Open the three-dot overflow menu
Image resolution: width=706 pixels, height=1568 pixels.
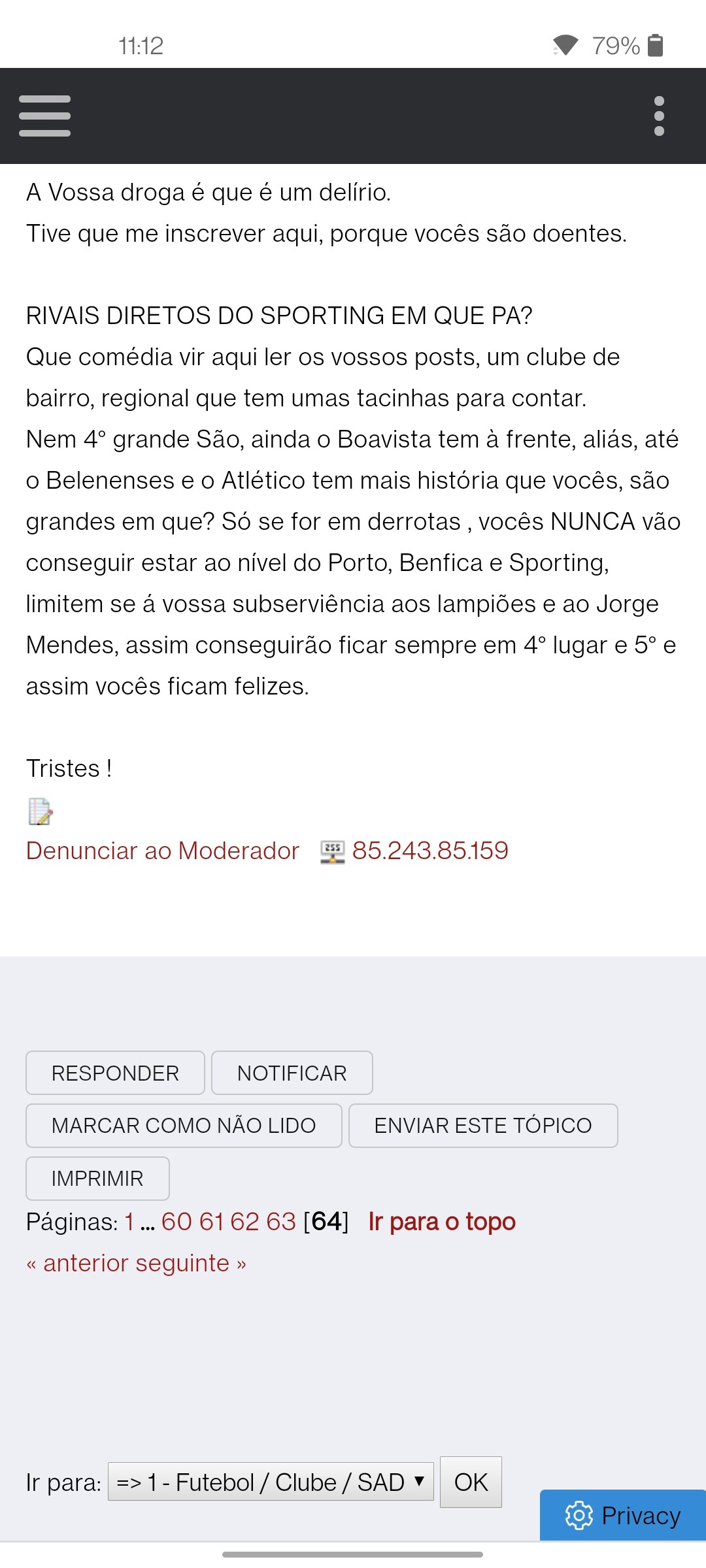659,116
